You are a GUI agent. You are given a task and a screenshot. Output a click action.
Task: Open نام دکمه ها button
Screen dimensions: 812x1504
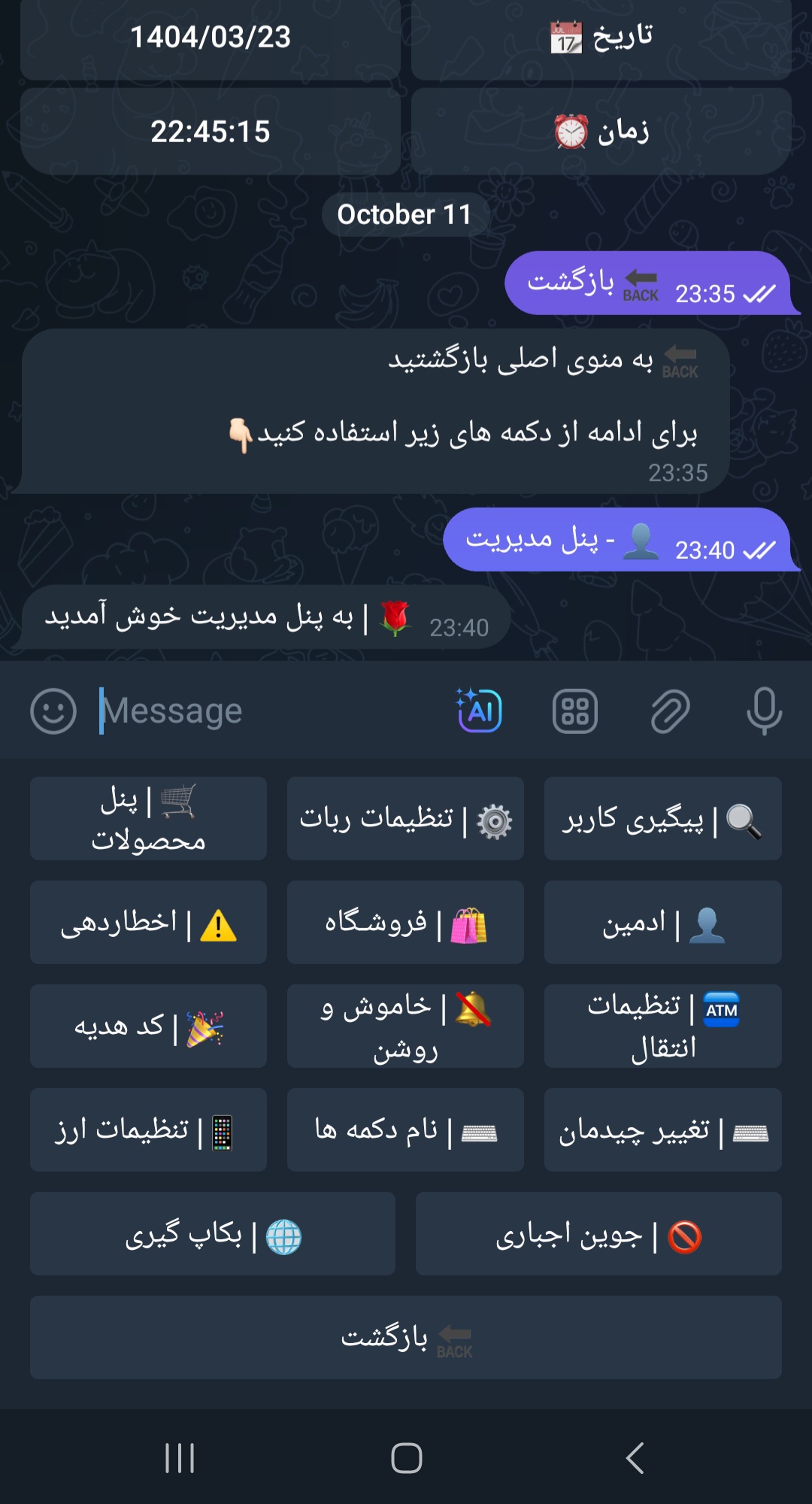click(405, 1130)
